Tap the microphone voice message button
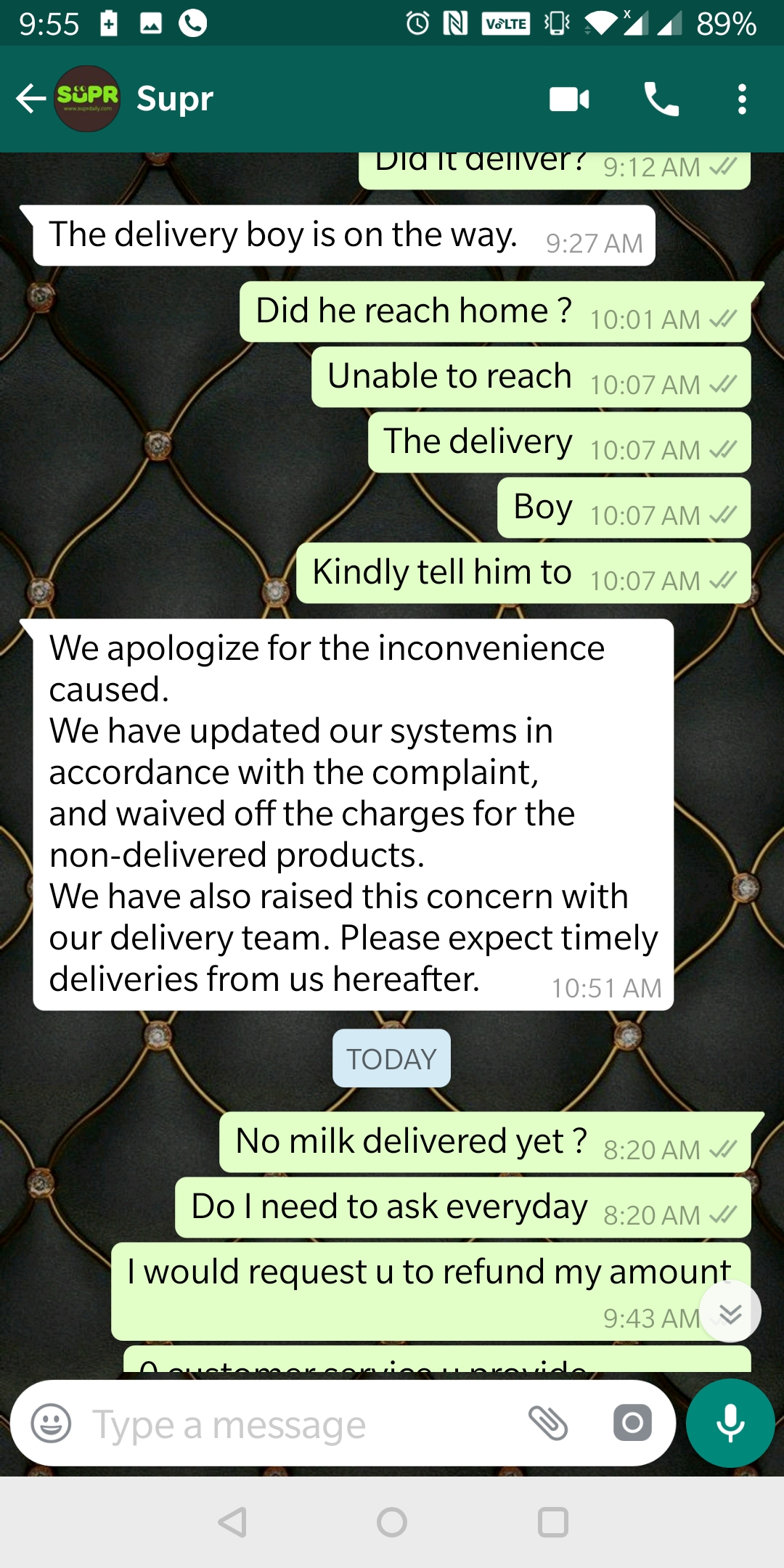Viewport: 784px width, 1568px height. (x=730, y=1423)
